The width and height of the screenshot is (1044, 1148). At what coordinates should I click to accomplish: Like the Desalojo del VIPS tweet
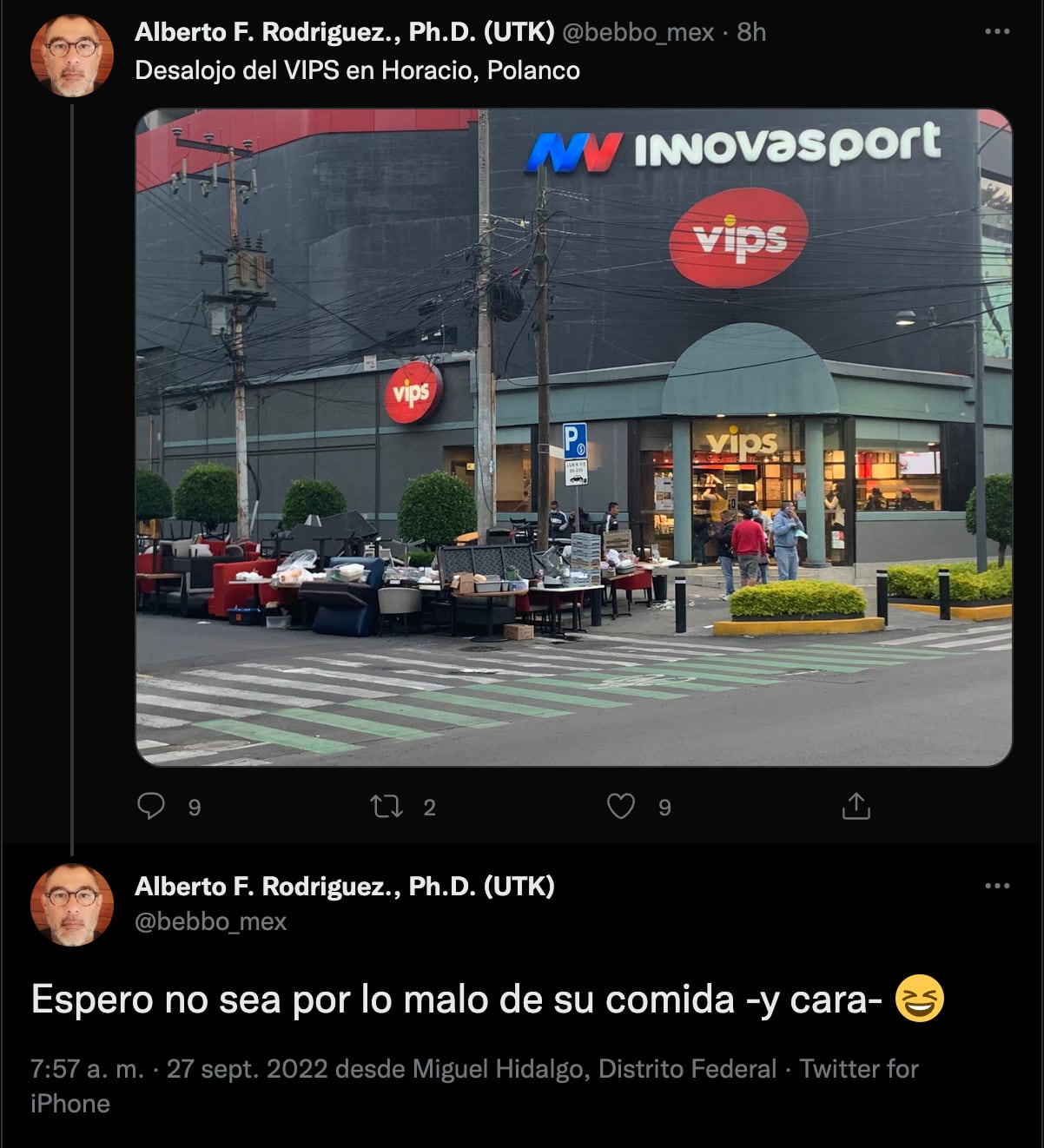[620, 807]
